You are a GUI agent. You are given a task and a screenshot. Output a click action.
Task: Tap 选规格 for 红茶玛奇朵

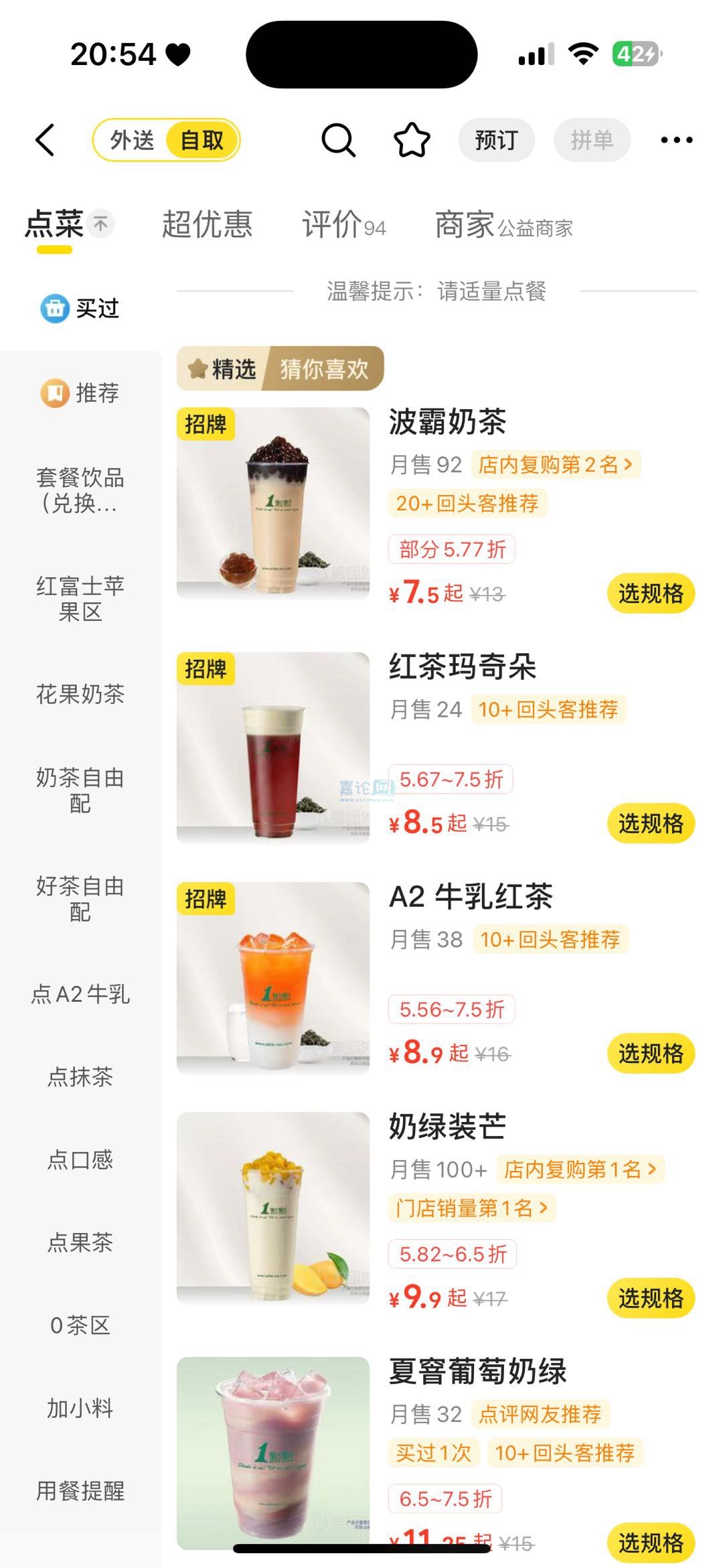pos(650,823)
